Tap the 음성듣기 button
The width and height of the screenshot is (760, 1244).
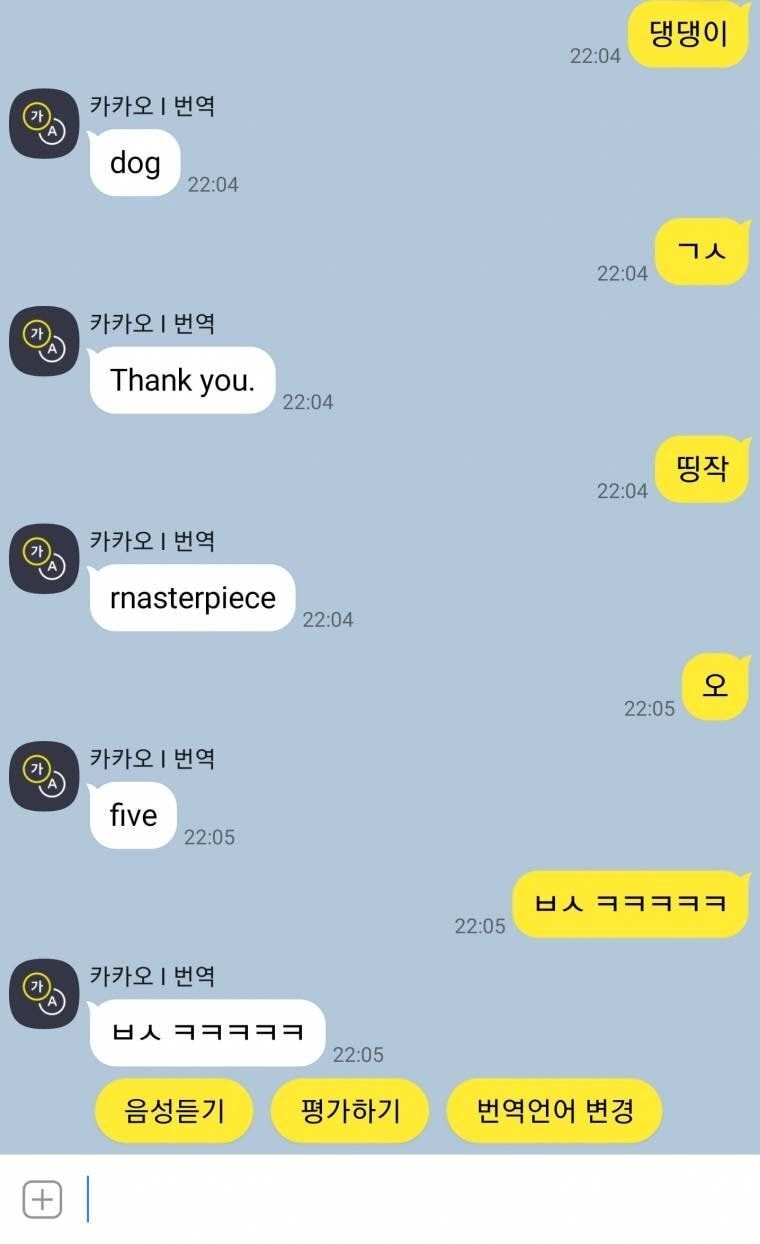pyautogui.click(x=174, y=1110)
